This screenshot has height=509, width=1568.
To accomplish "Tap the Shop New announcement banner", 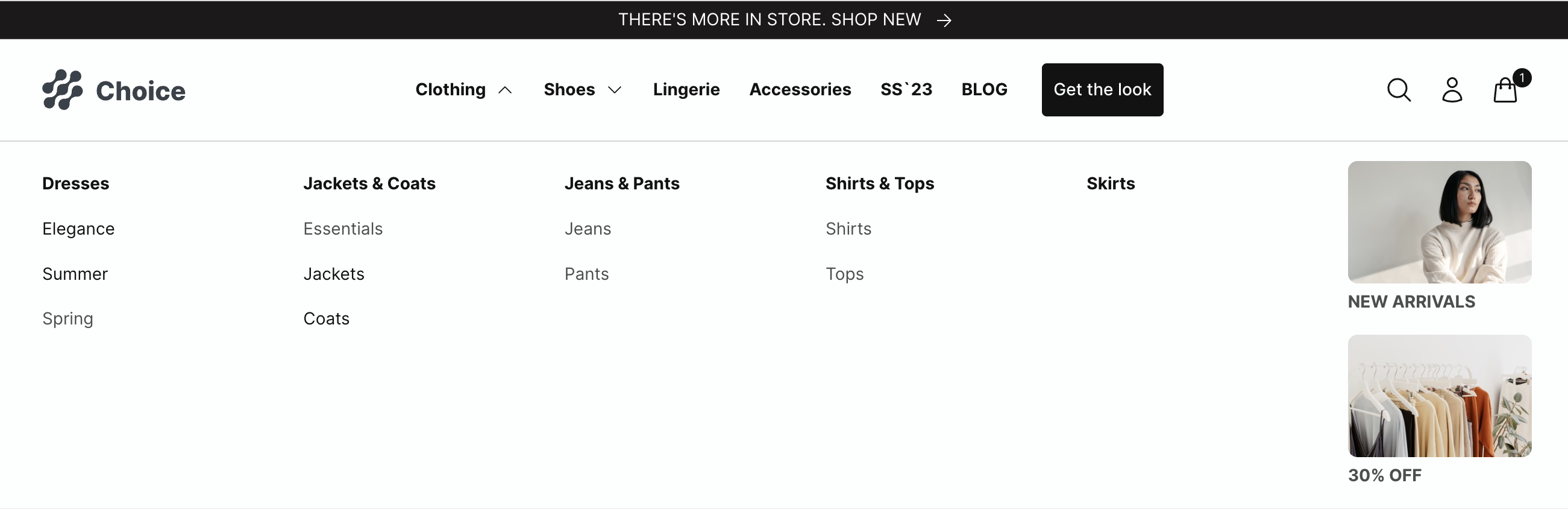I will pos(784,19).
